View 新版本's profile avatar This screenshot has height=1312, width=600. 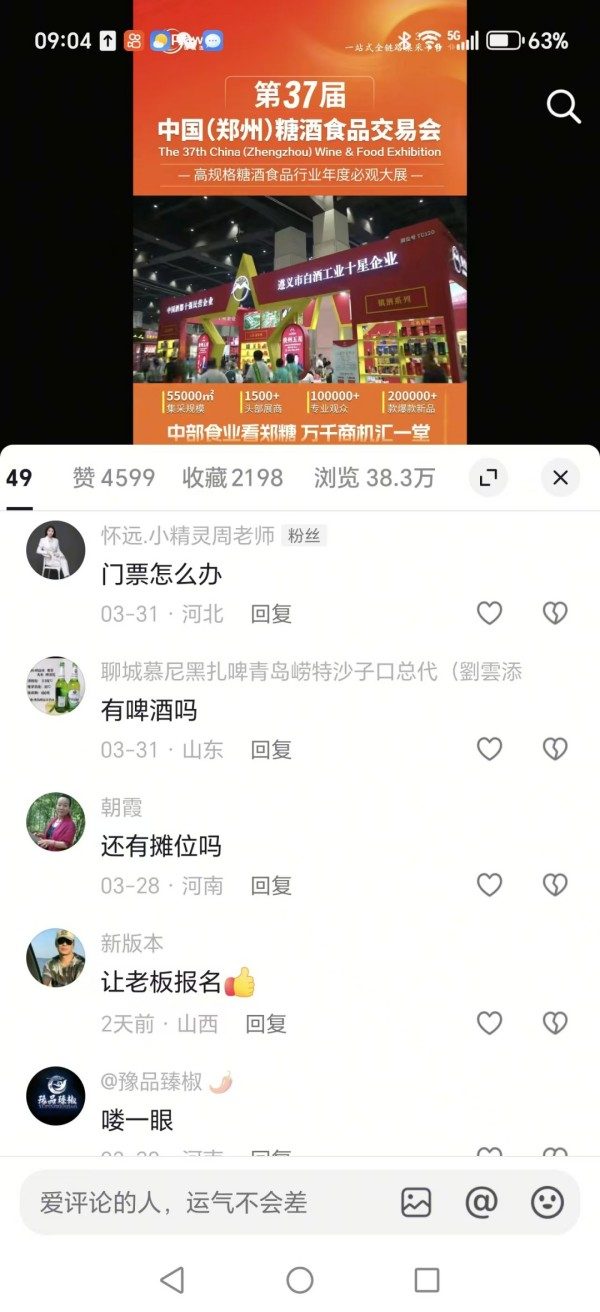[56, 958]
